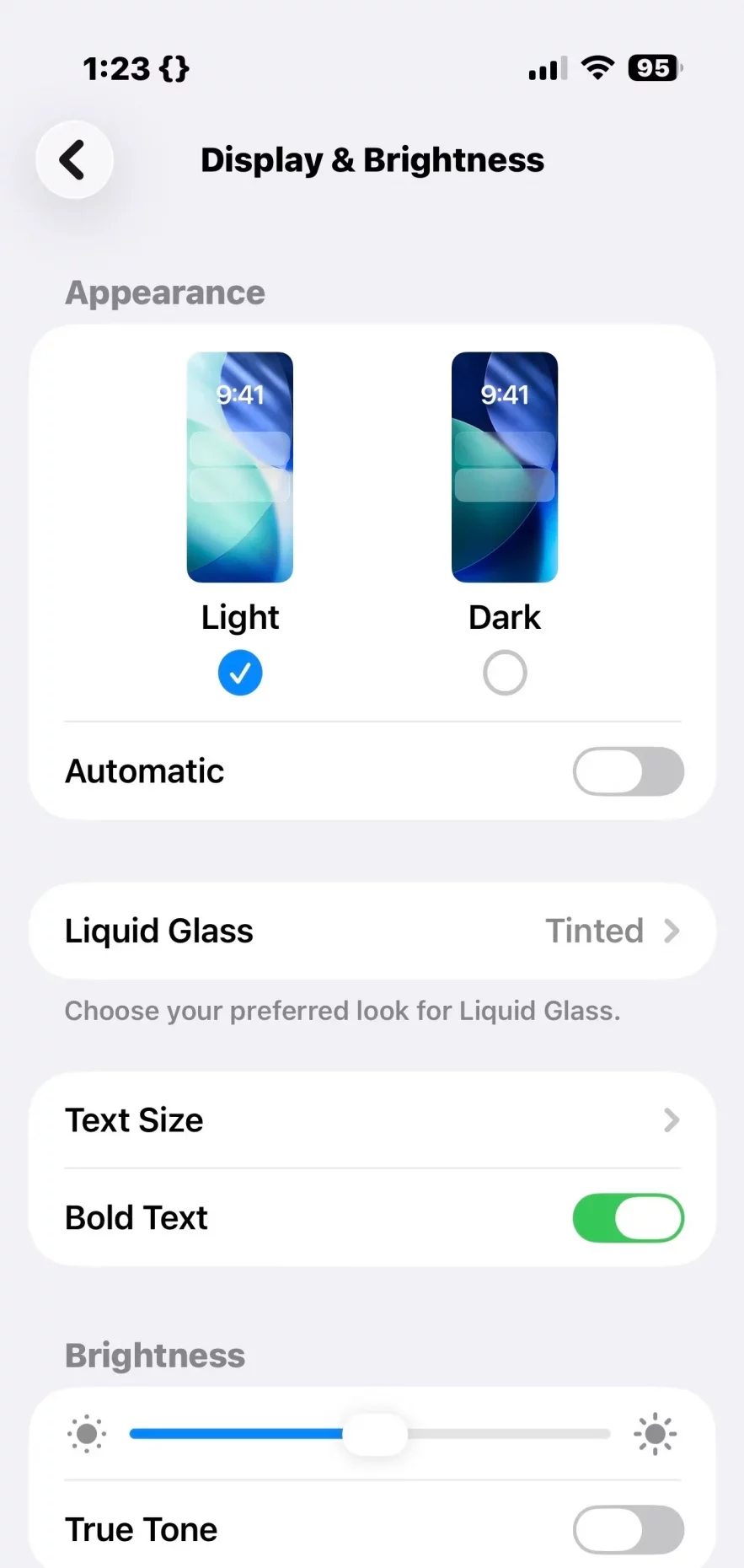Turn on the Automatic appearance switch
This screenshot has width=744, height=1568.
(x=628, y=771)
